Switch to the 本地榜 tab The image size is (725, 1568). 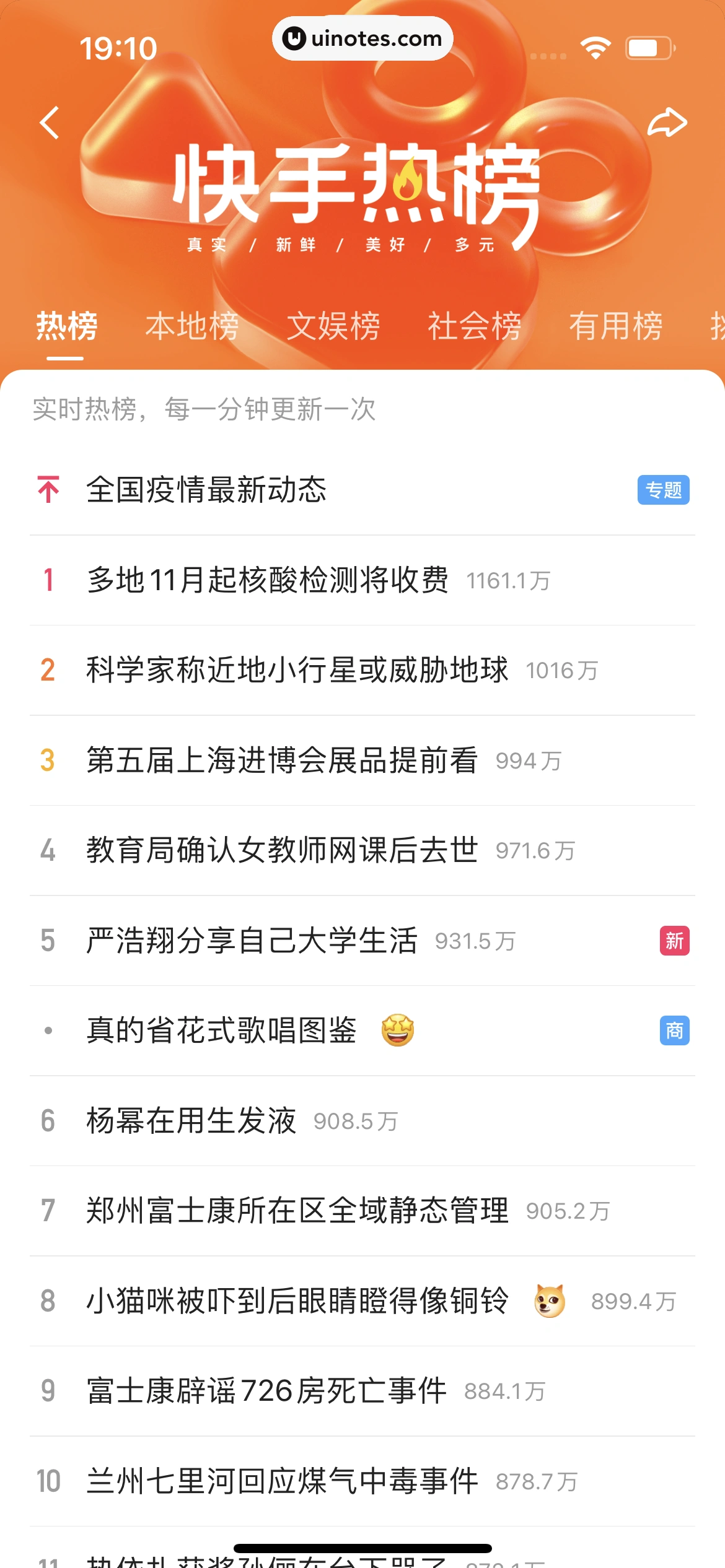click(192, 326)
